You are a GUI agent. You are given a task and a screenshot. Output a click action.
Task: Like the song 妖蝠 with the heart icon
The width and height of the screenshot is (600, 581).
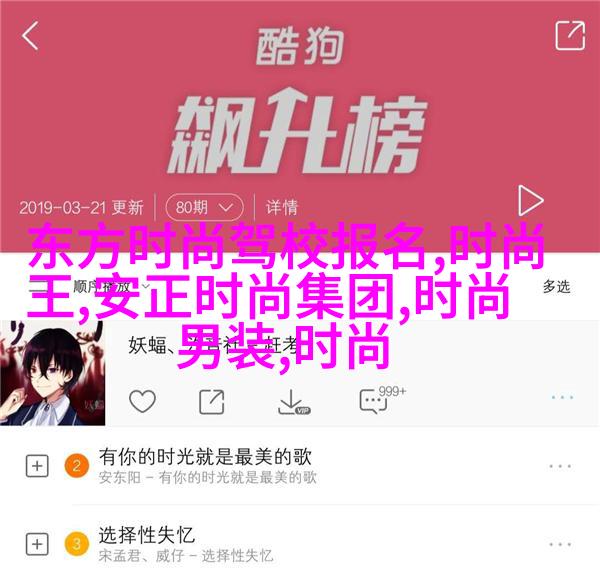pos(142,402)
